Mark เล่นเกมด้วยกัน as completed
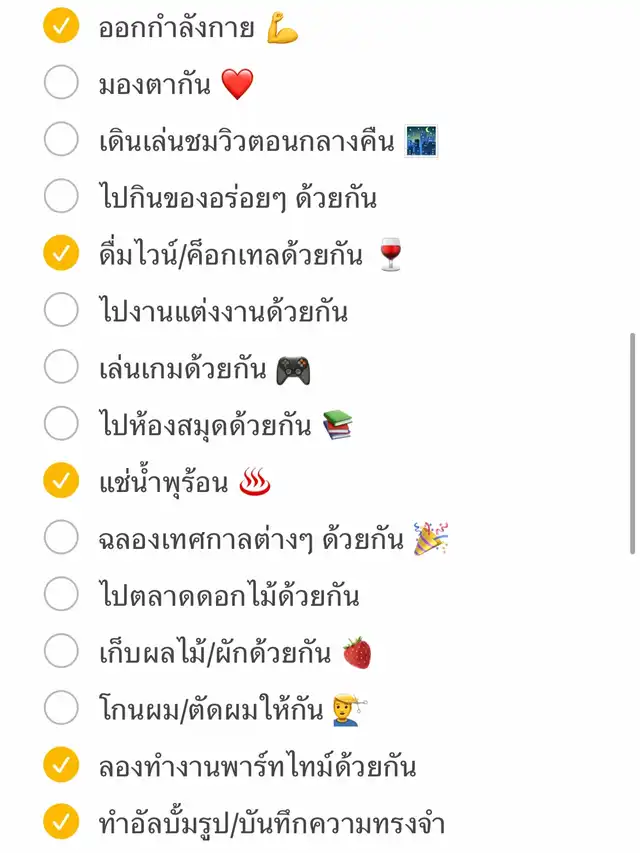The image size is (640, 853). 61,368
